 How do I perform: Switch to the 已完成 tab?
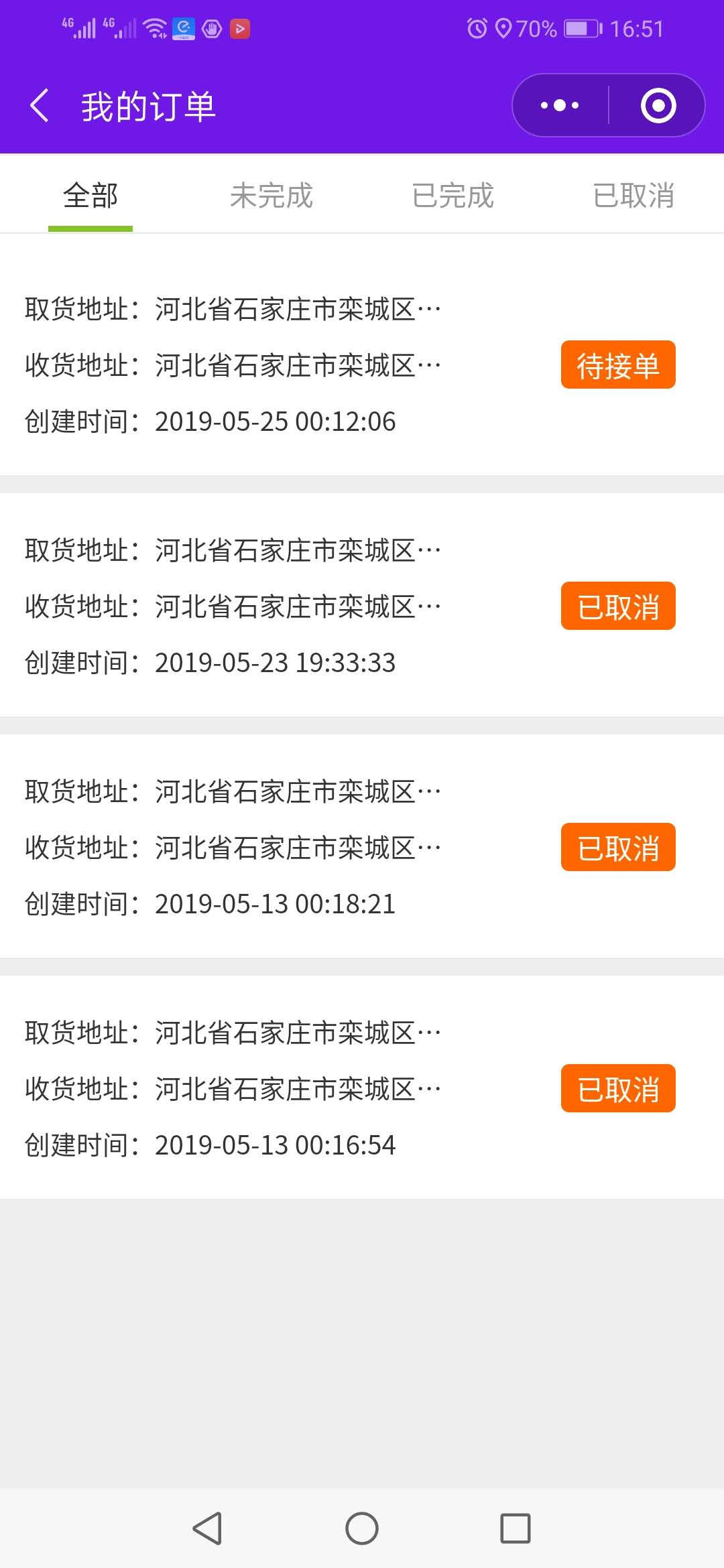[452, 196]
